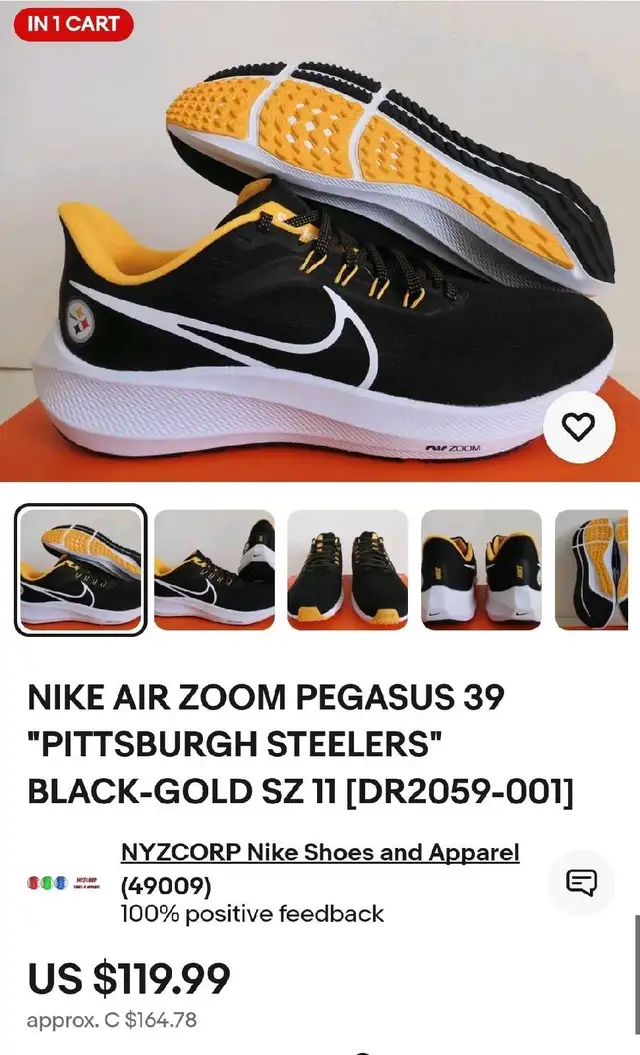The image size is (640, 1055).
Task: View the fifth thumbnail of the outsoles
Action: point(598,570)
